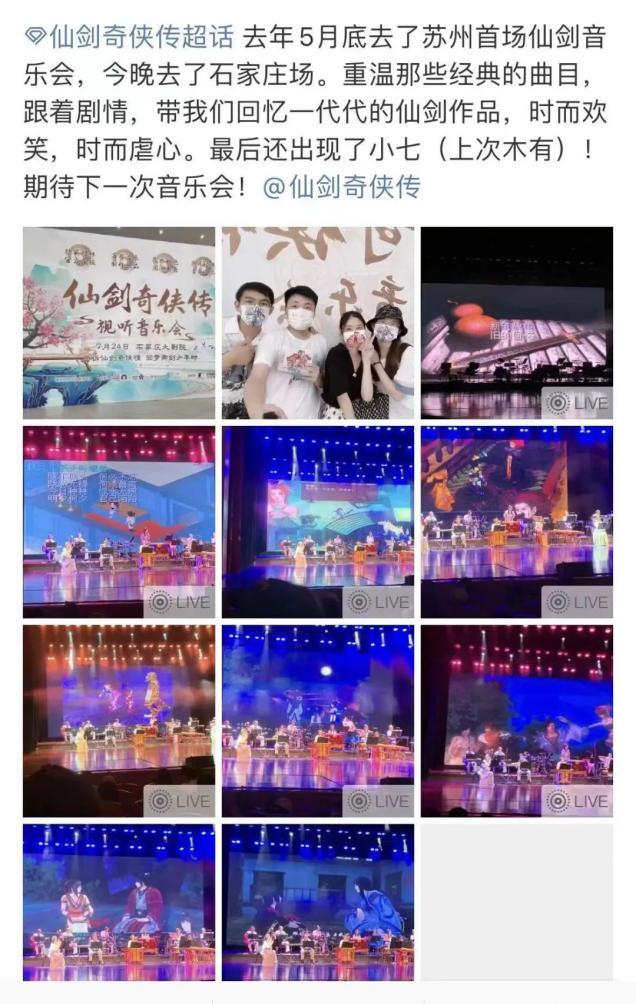
Task: Open the dark stage live photo in first row
Action: pyautogui.click(x=516, y=322)
